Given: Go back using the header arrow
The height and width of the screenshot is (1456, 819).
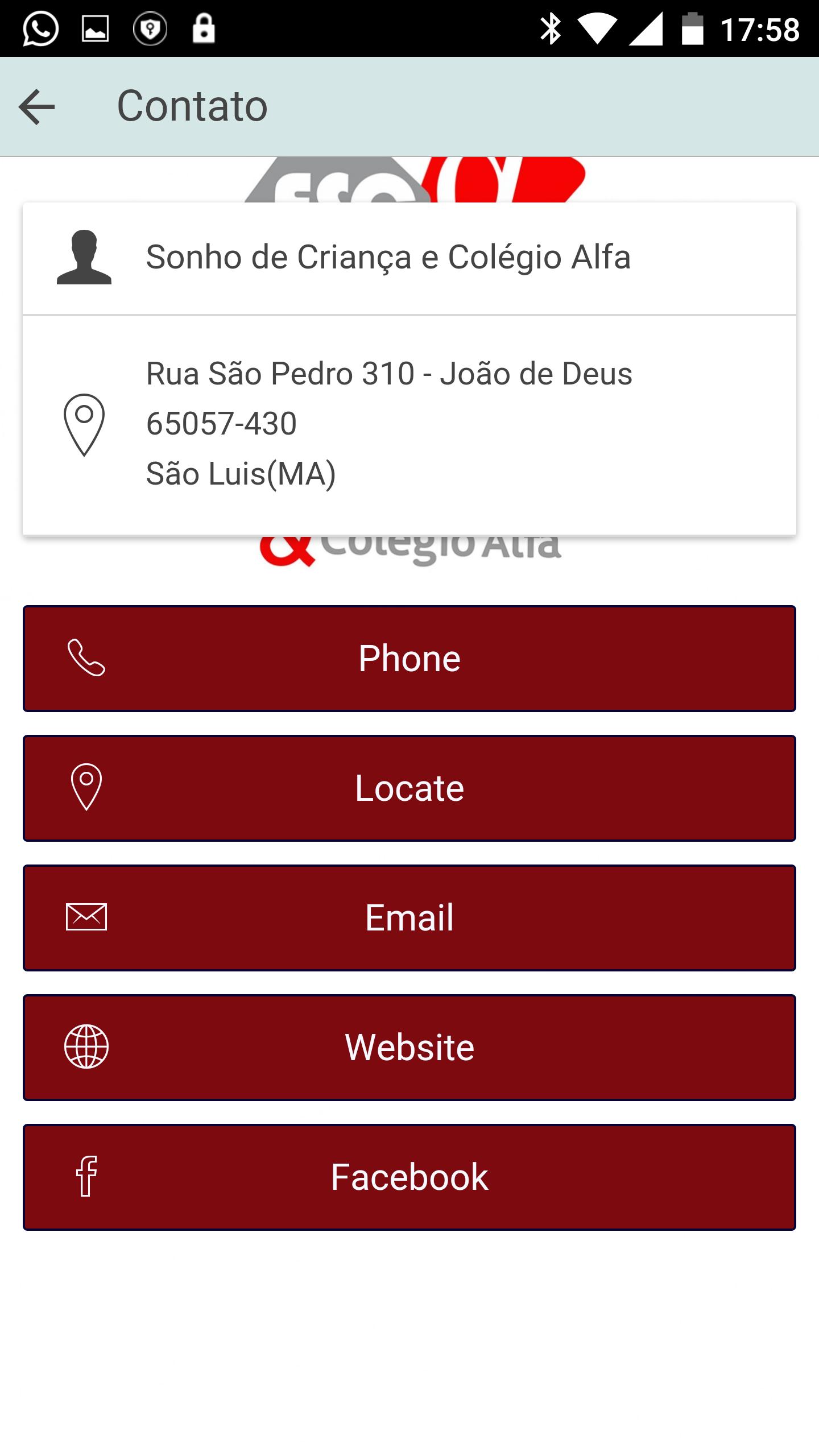Looking at the screenshot, I should 37,106.
